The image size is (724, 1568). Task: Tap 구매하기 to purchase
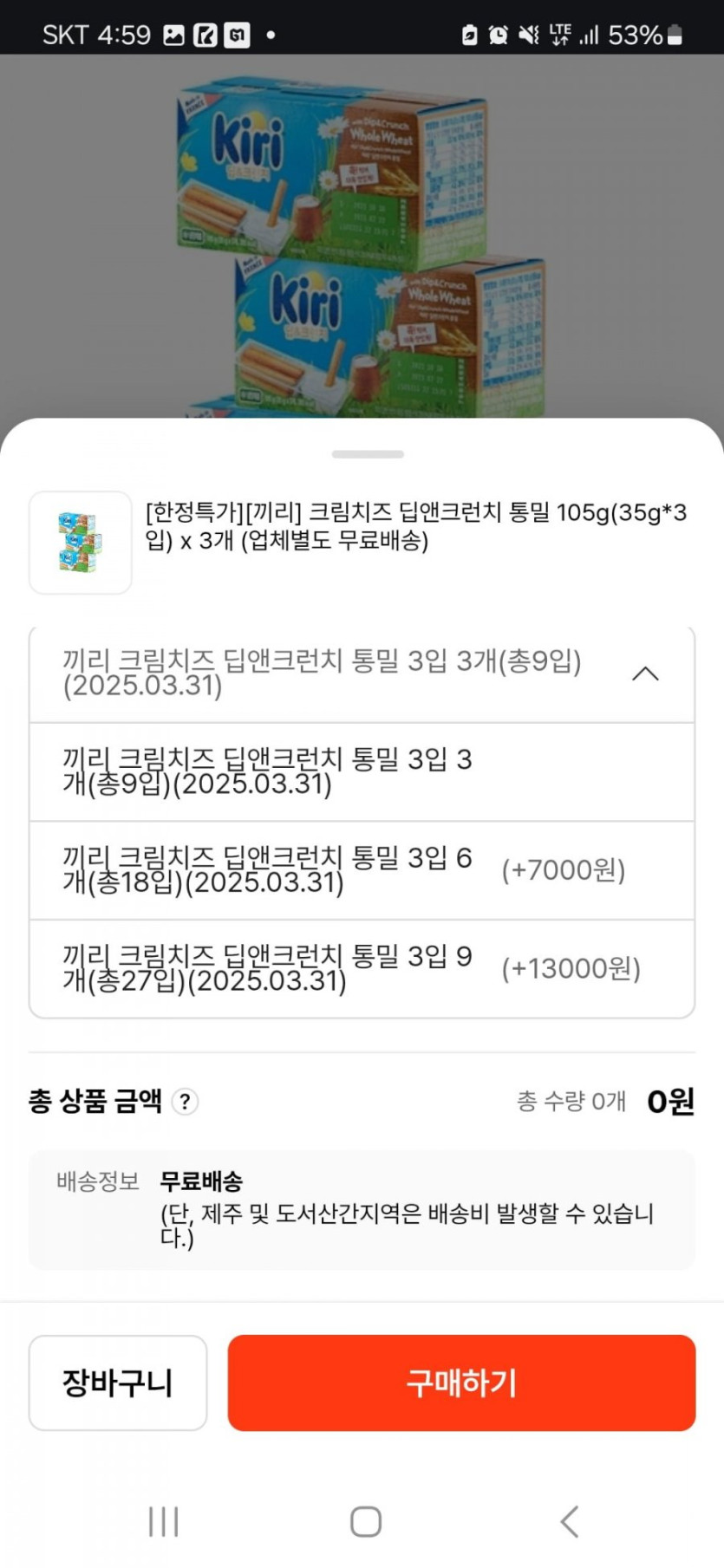point(461,1383)
